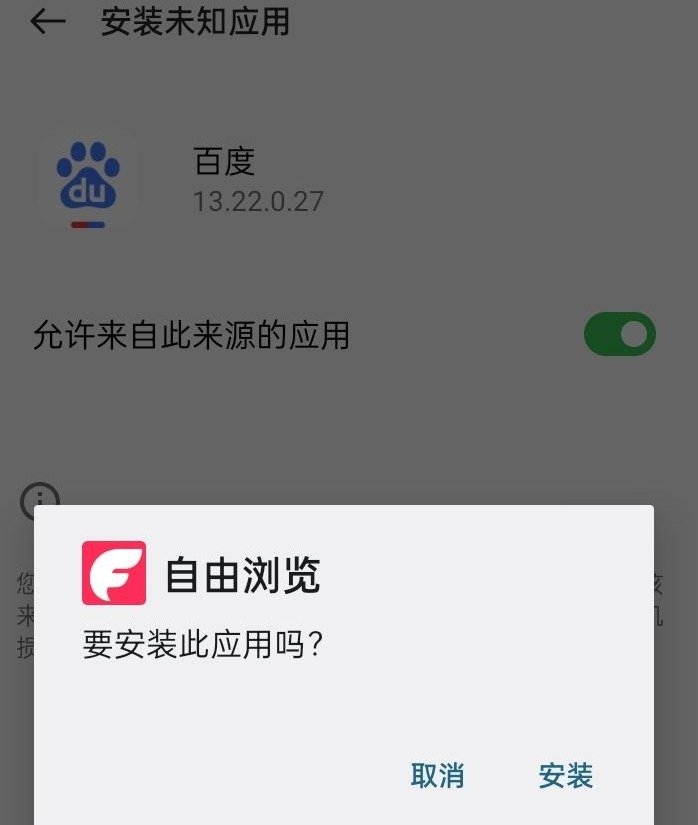Tap 安装 to install 自由浏览
The image size is (698, 825).
(566, 775)
